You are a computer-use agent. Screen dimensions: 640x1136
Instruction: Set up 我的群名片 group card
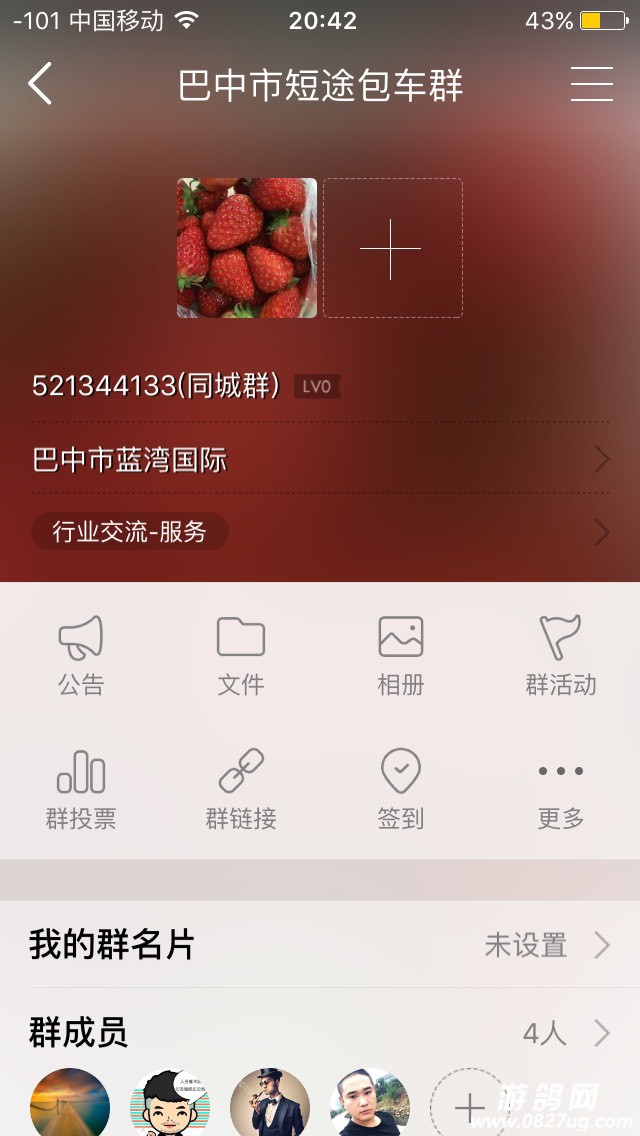(320, 945)
